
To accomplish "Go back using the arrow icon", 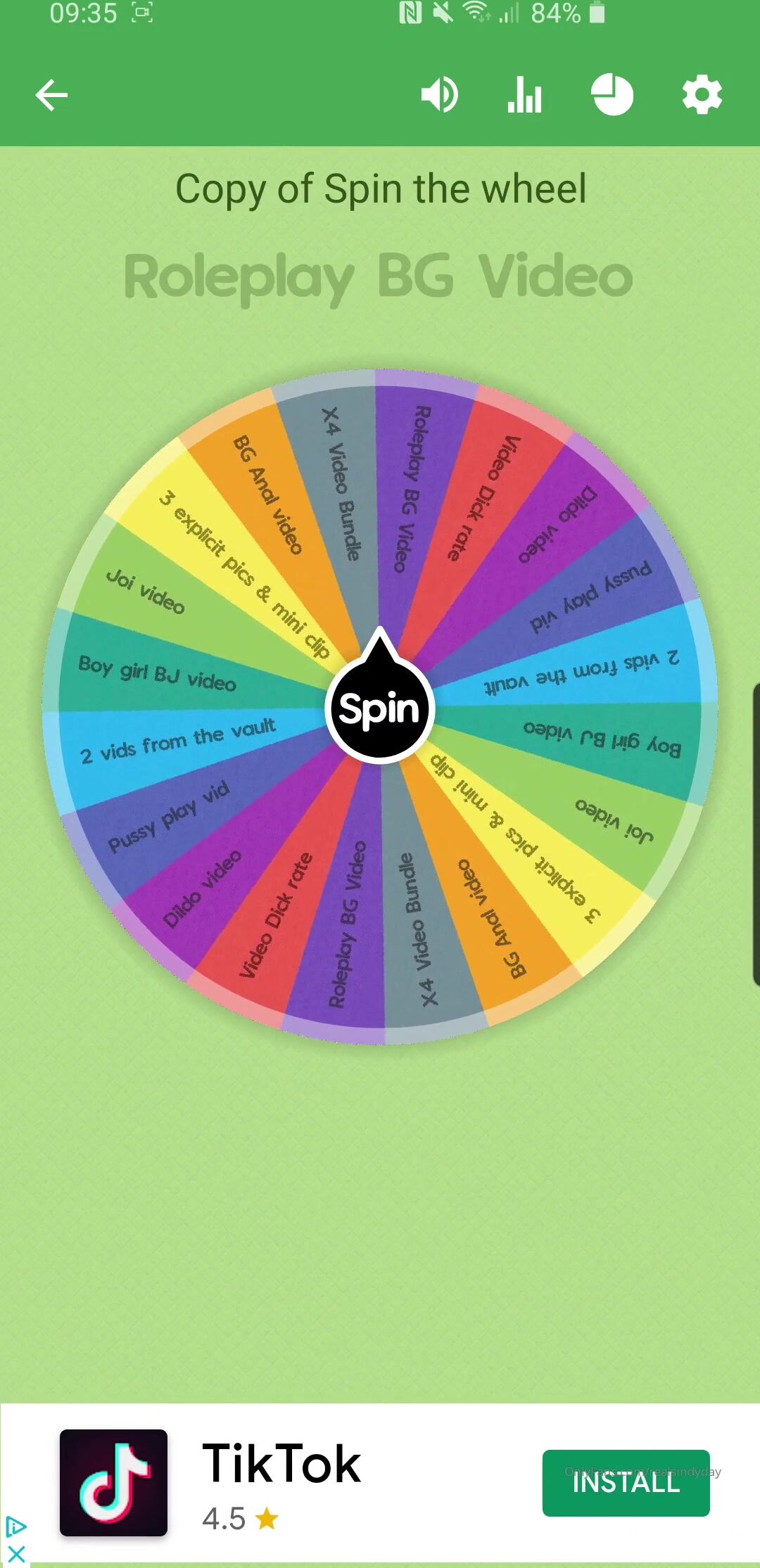I will pos(51,95).
